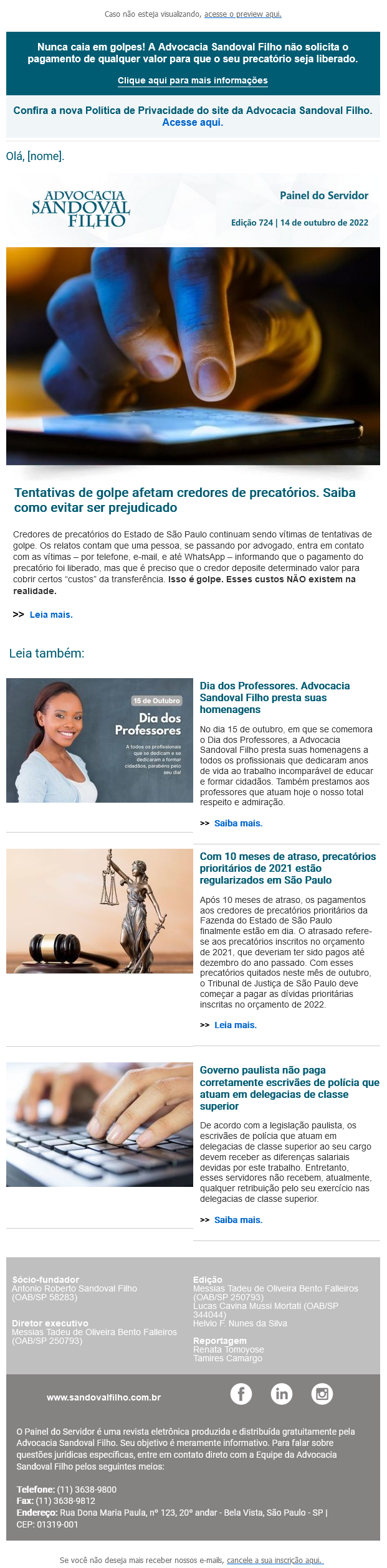Image resolution: width=387 pixels, height=1568 pixels.
Task: Open the email preview link
Action: coord(242,14)
